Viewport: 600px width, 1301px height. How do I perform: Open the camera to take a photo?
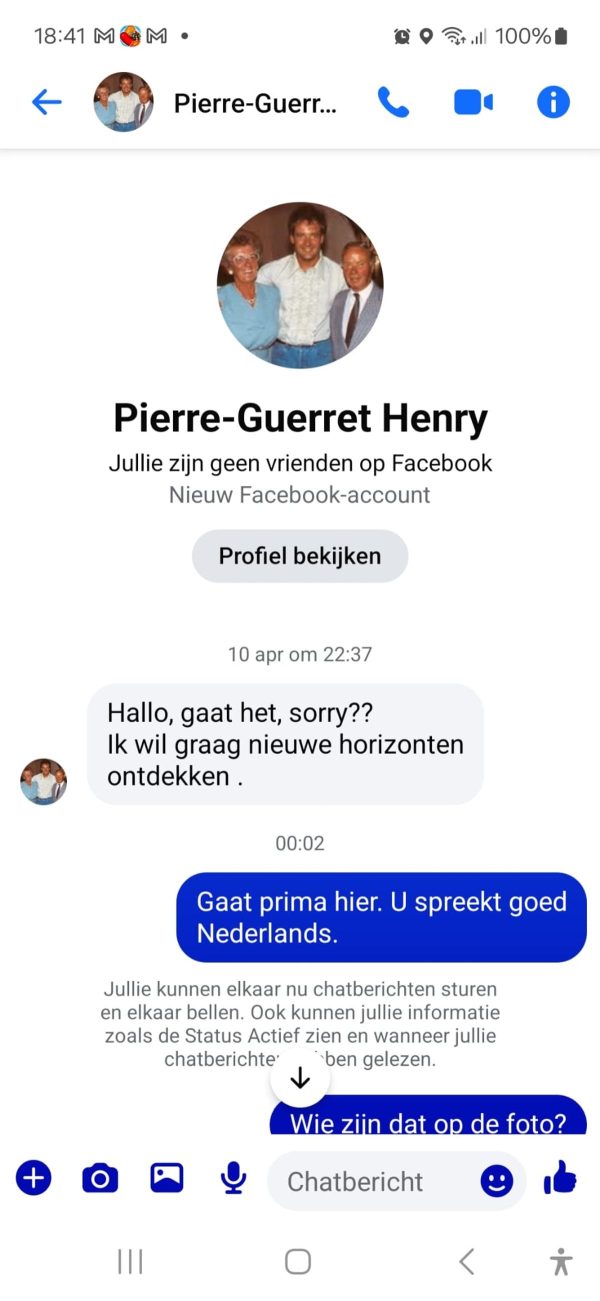click(100, 1179)
